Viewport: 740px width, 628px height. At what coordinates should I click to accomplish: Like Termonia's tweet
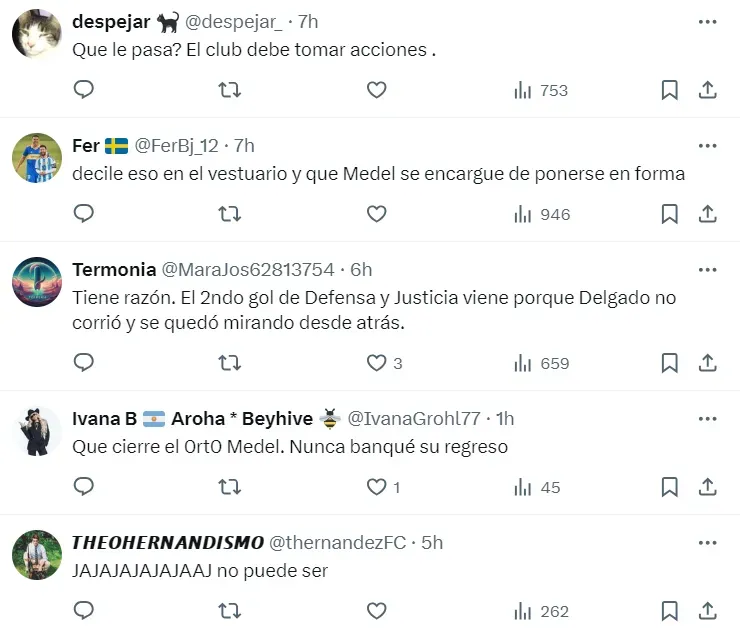pos(376,363)
